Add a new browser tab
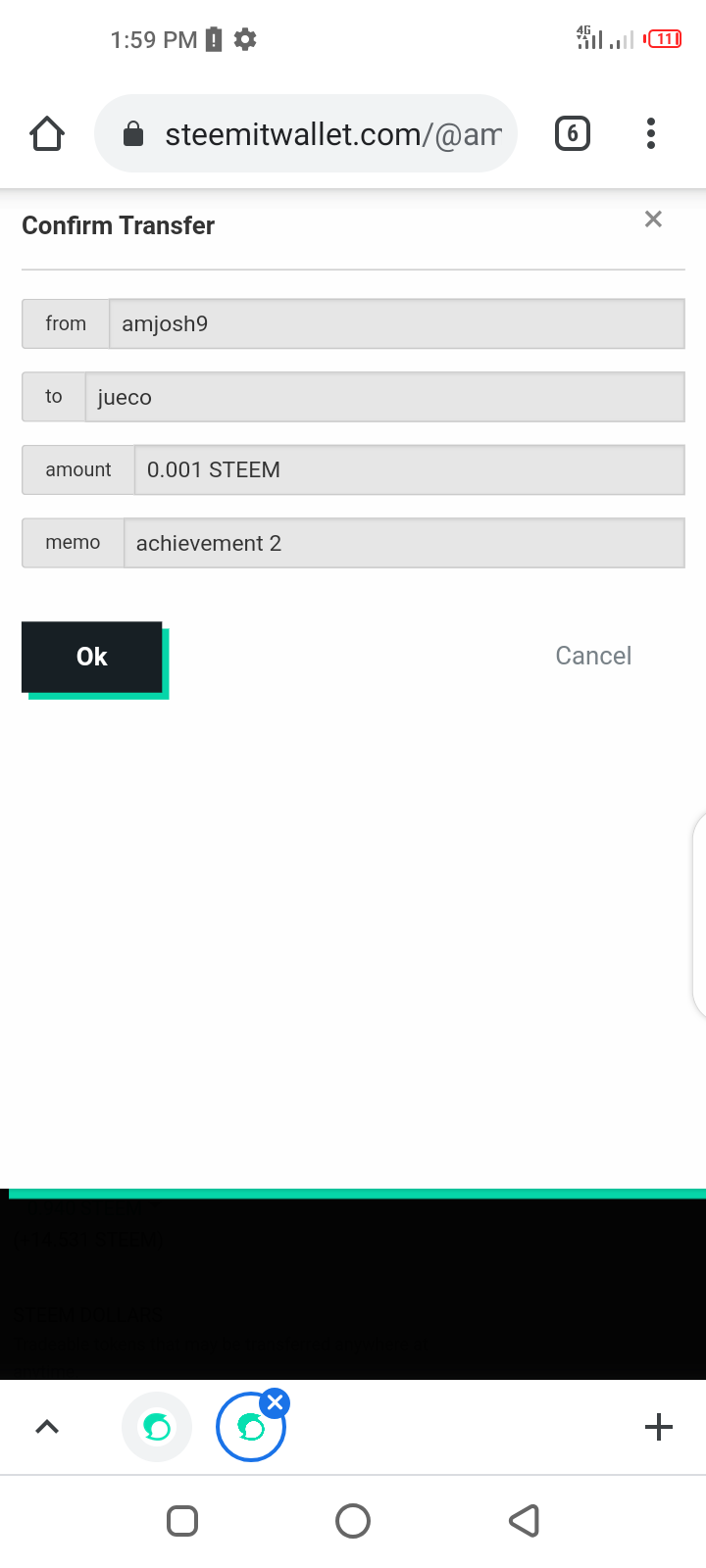The width and height of the screenshot is (706, 1568). (x=659, y=1427)
